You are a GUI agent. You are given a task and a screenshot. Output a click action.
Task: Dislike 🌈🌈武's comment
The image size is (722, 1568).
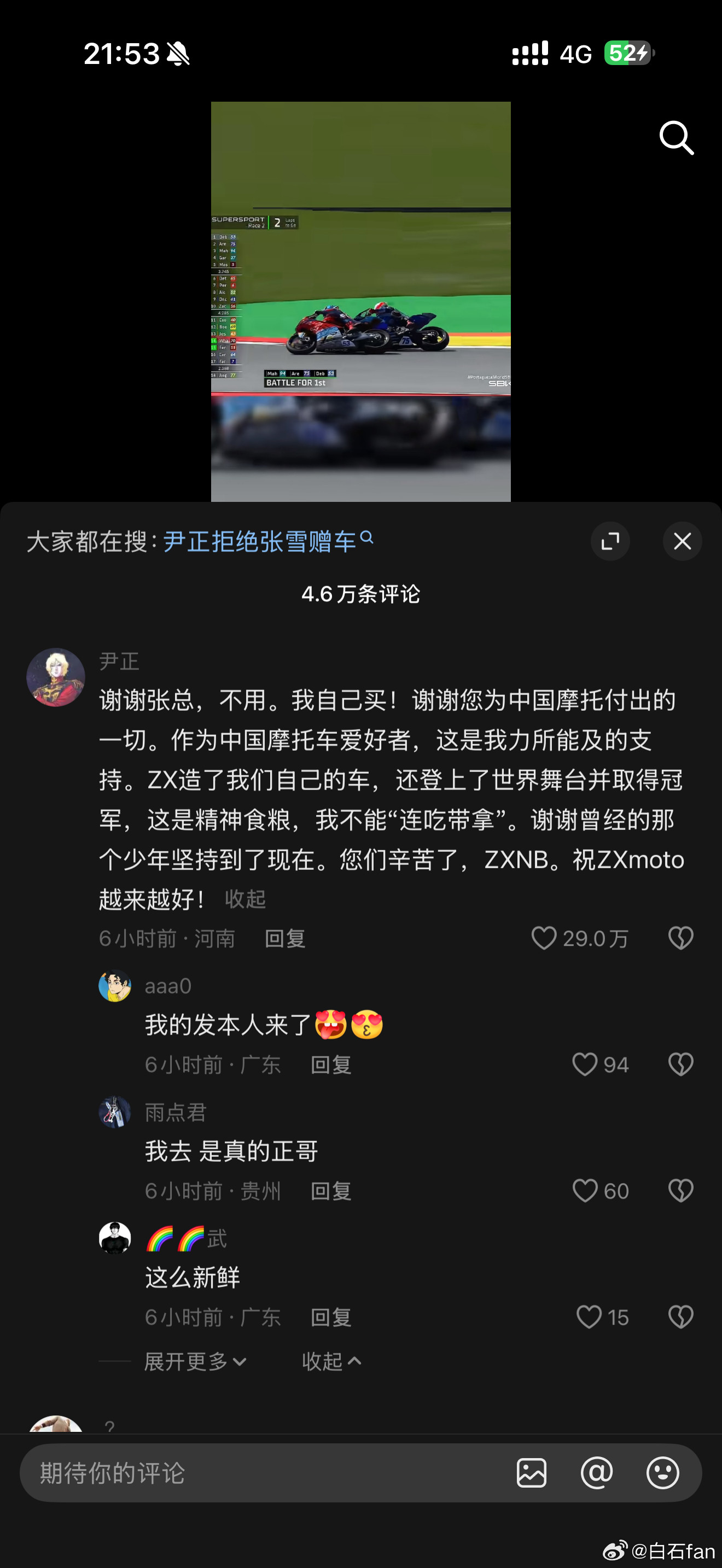(680, 1317)
